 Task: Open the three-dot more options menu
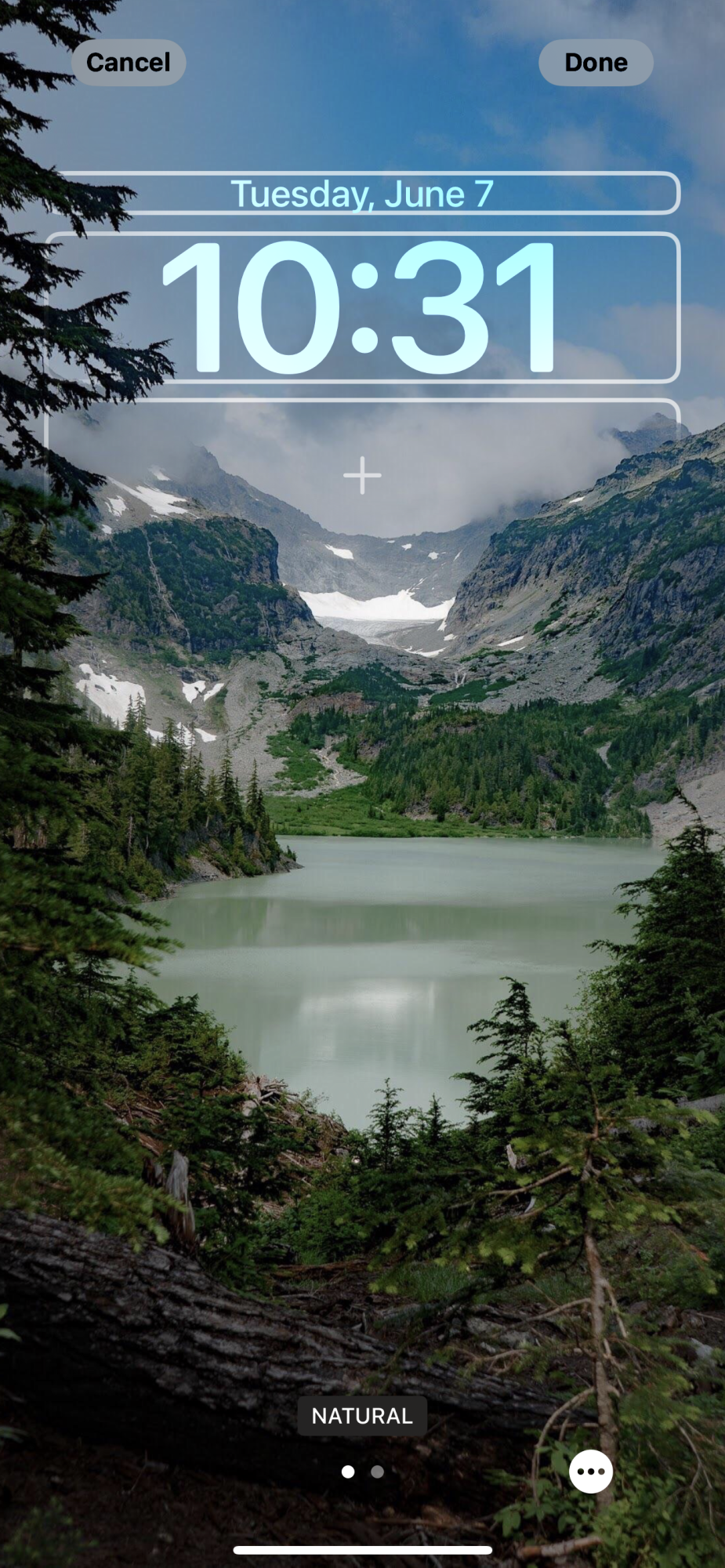591,1472
